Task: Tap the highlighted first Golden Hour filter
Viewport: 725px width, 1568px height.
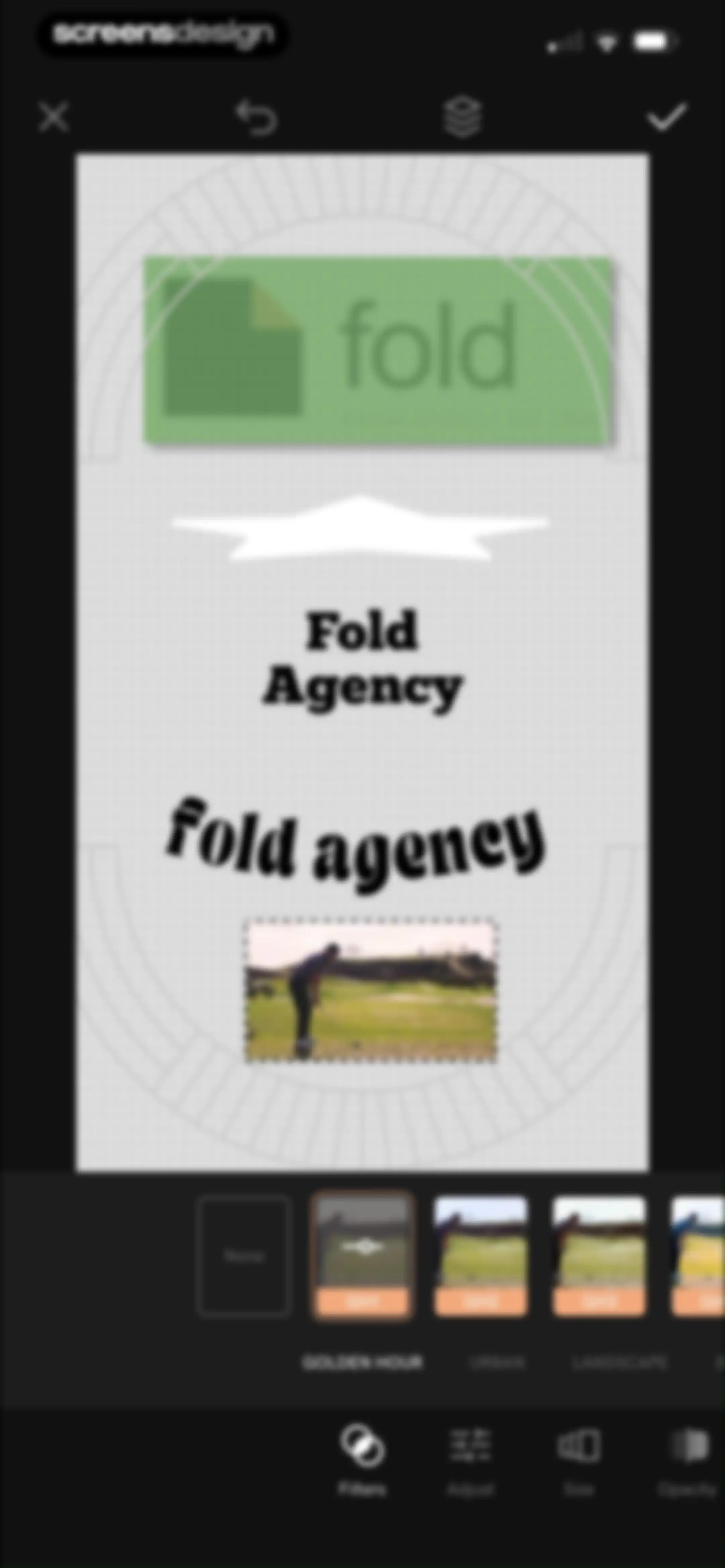Action: (x=363, y=1256)
